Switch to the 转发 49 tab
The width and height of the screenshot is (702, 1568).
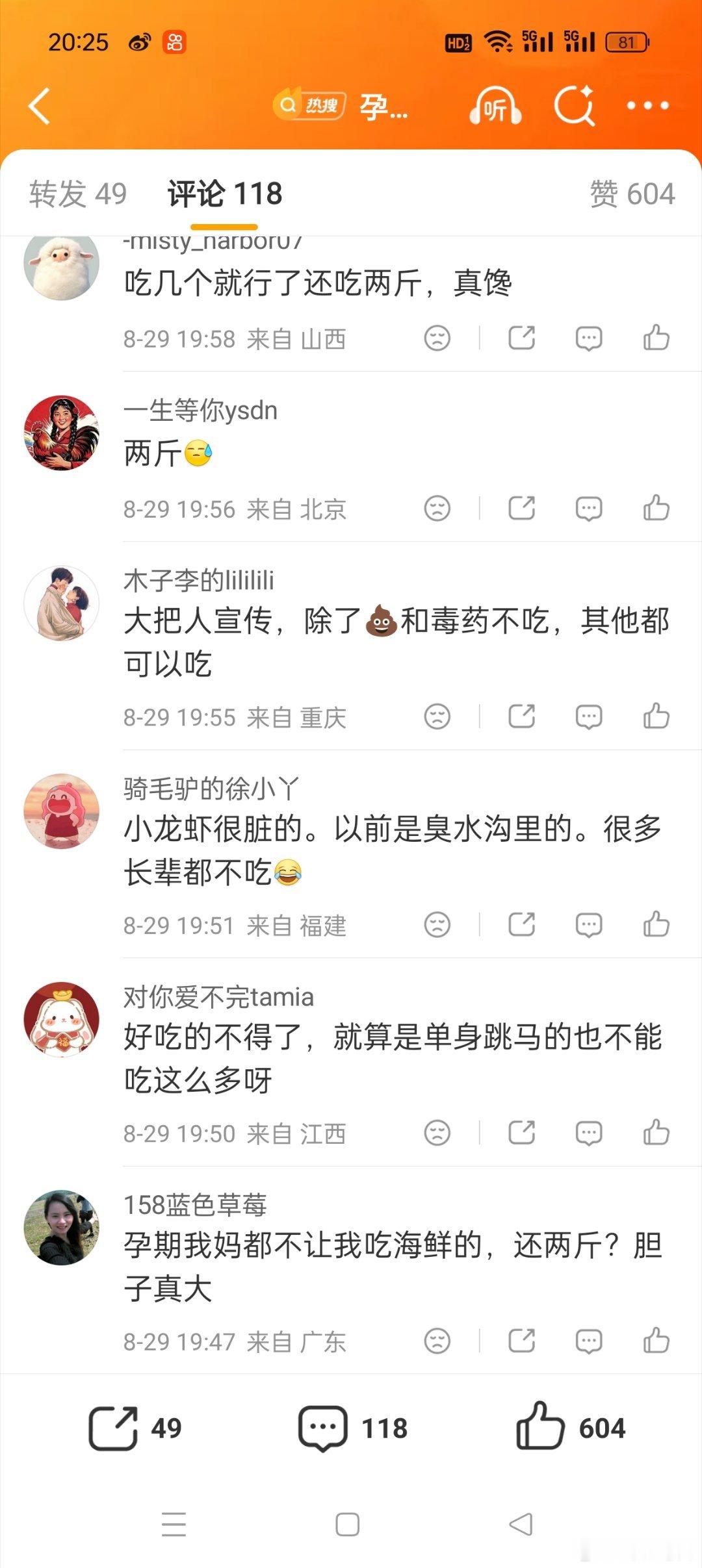tap(78, 194)
